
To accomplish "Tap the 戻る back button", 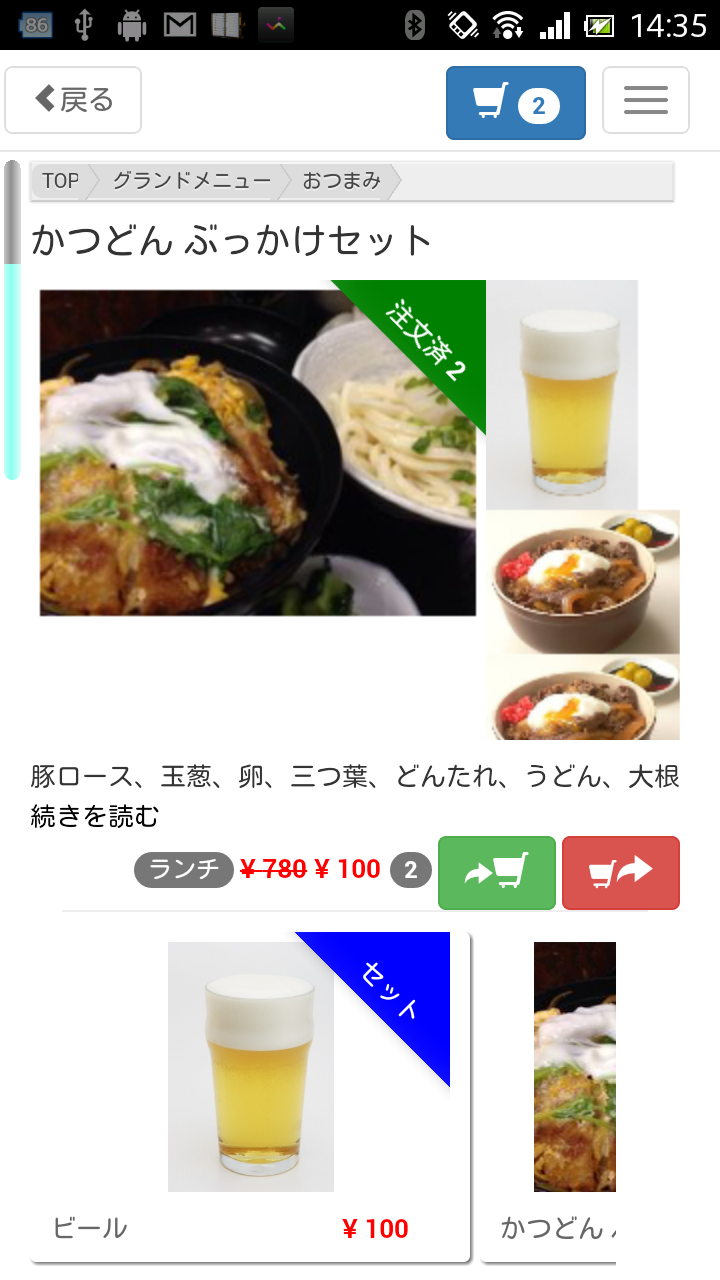I will click(73, 100).
